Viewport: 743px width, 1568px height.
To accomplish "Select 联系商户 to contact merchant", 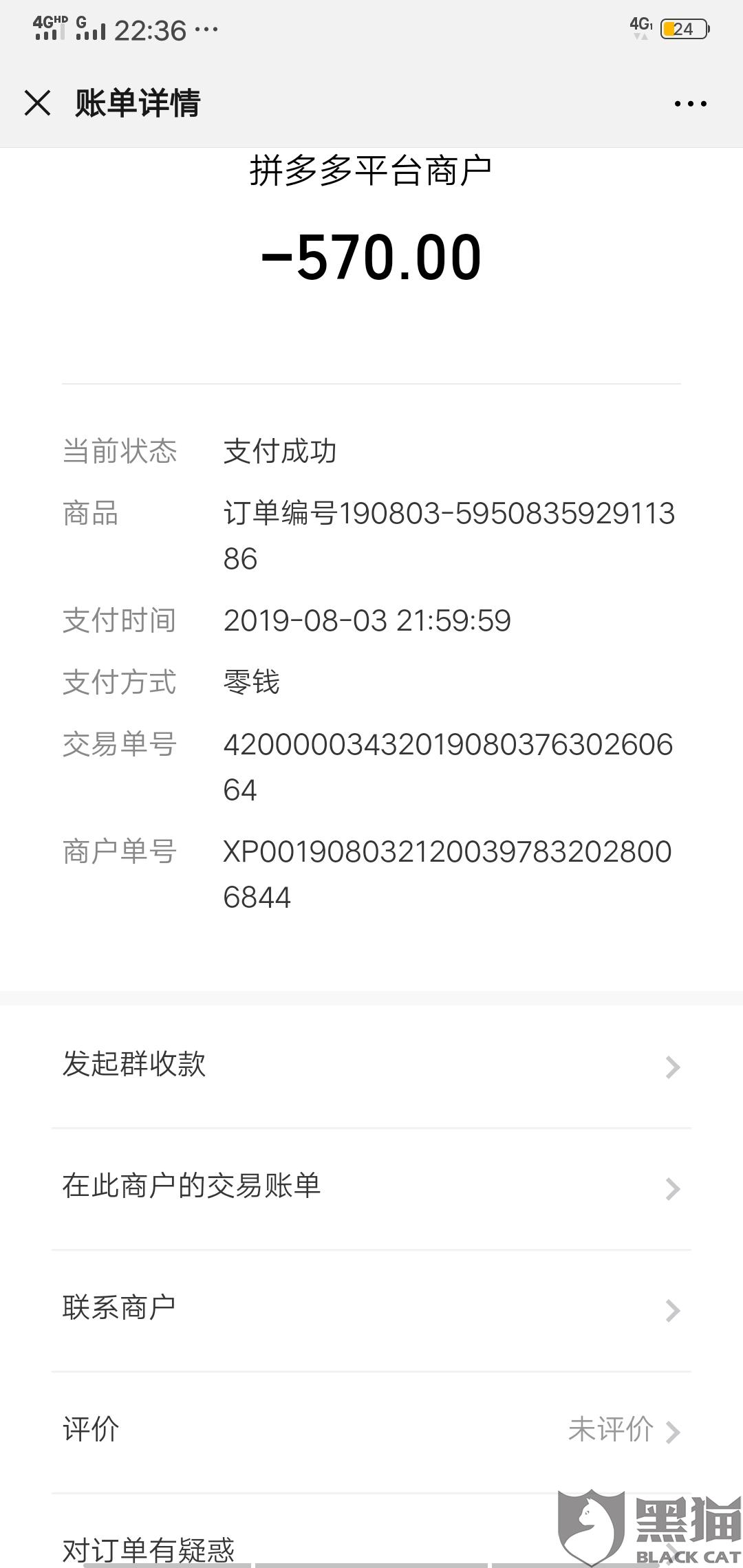I will coord(371,1309).
